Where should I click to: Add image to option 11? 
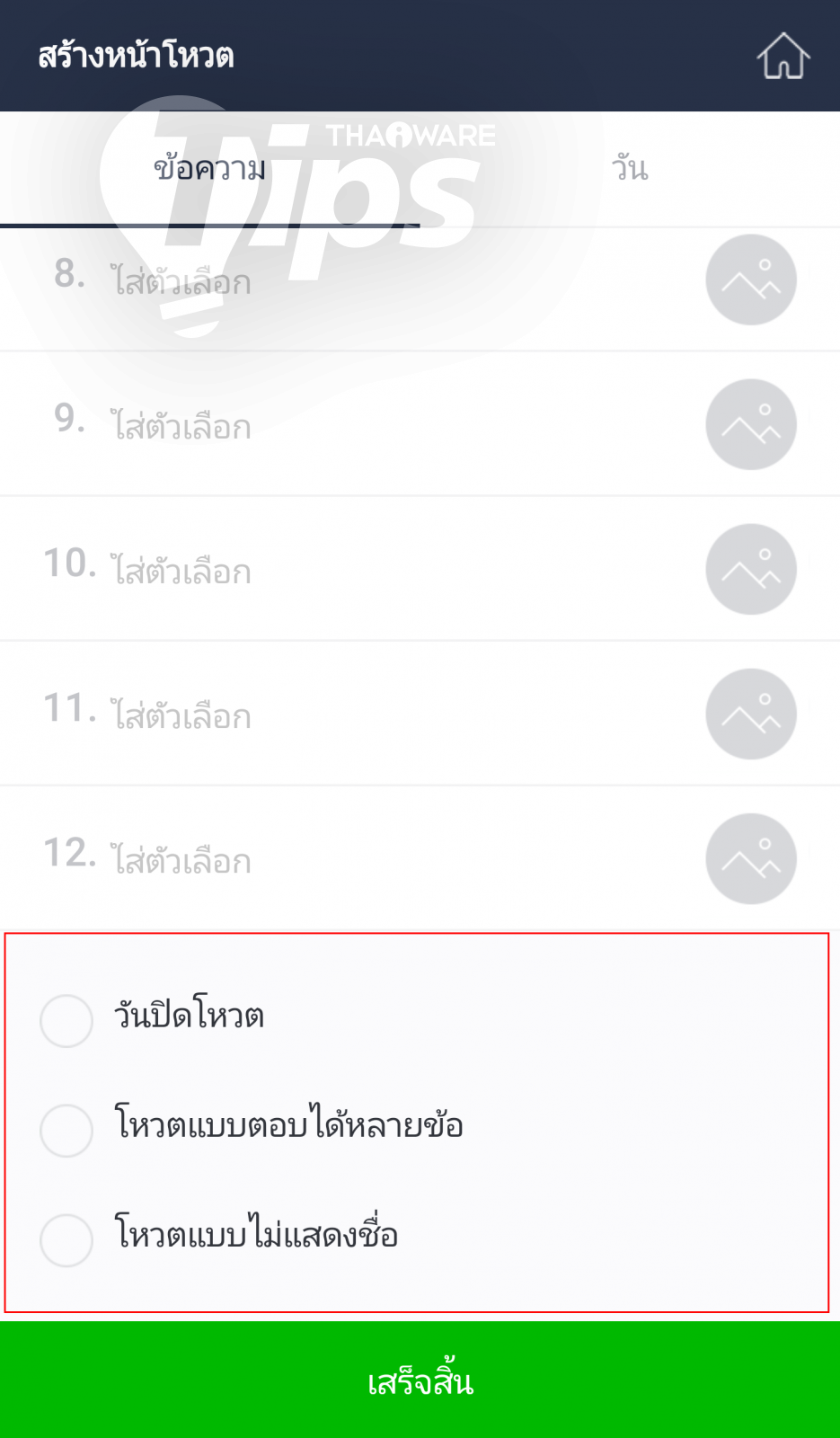751,715
